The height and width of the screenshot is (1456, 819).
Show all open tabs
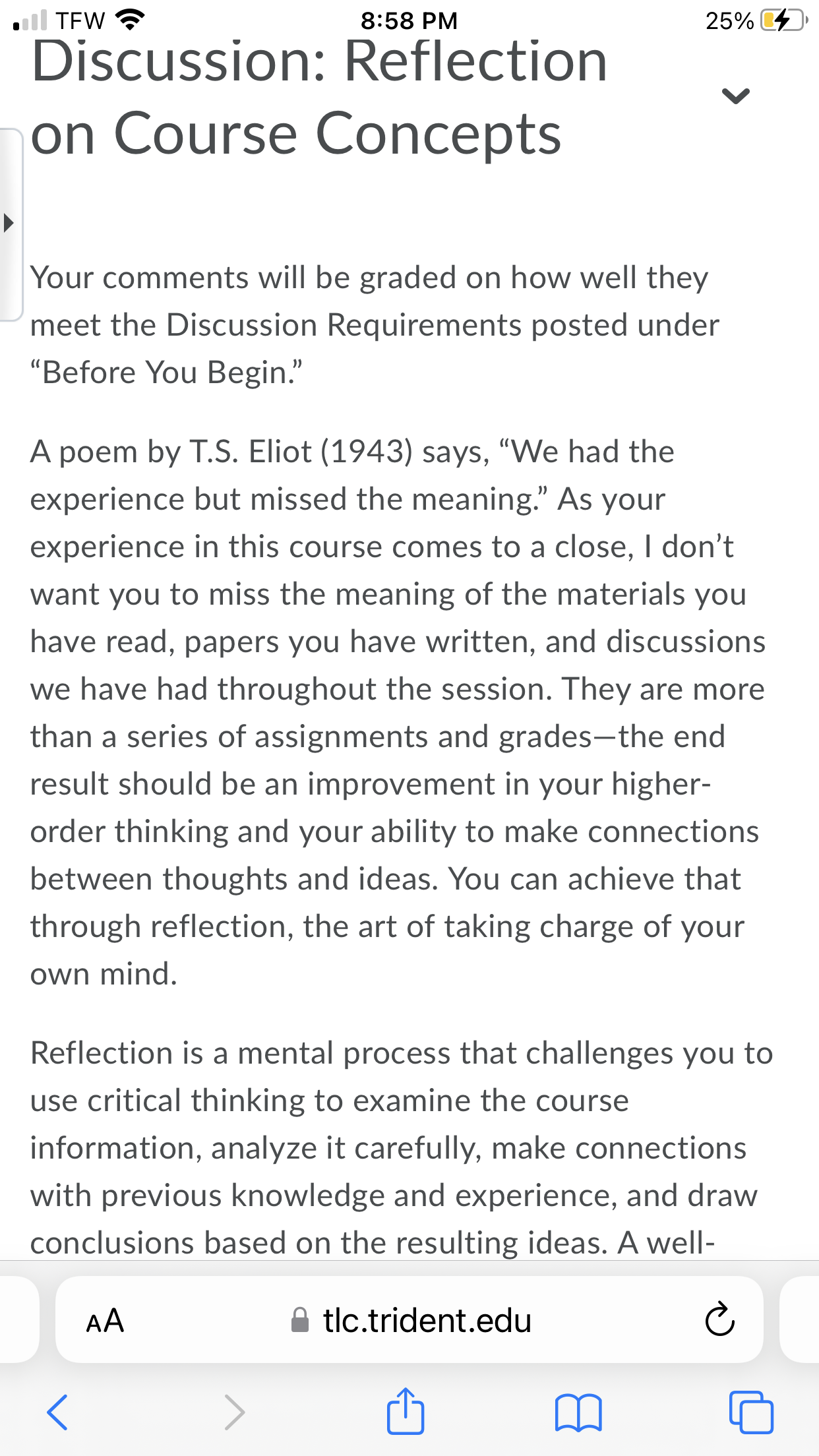point(751,1412)
